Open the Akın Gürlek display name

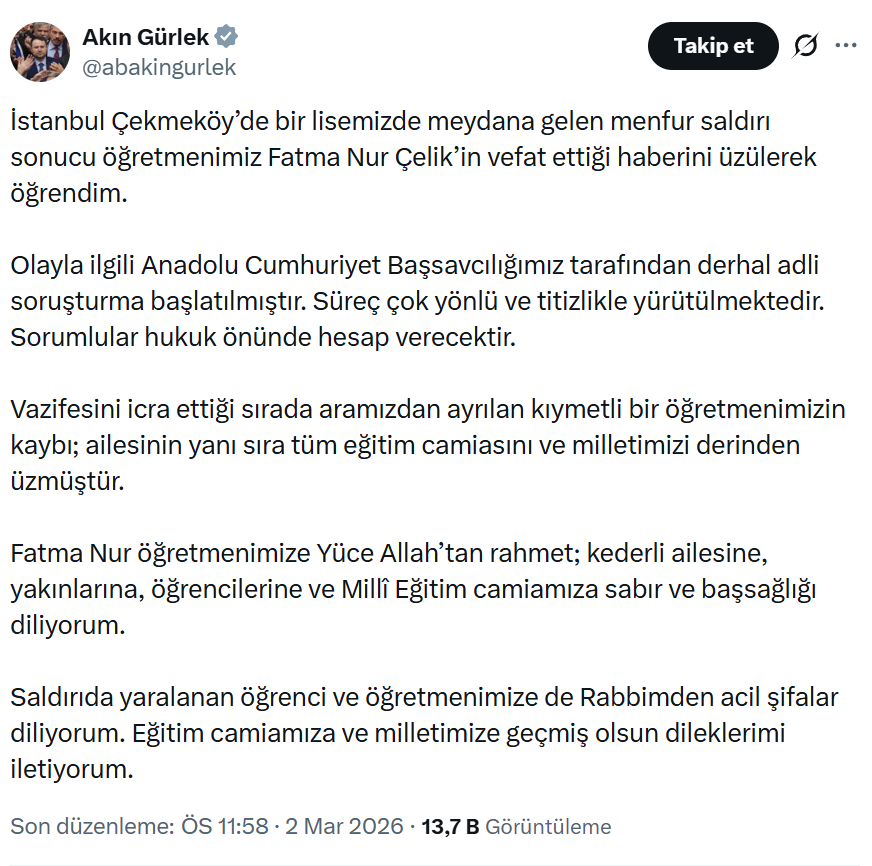(x=145, y=38)
